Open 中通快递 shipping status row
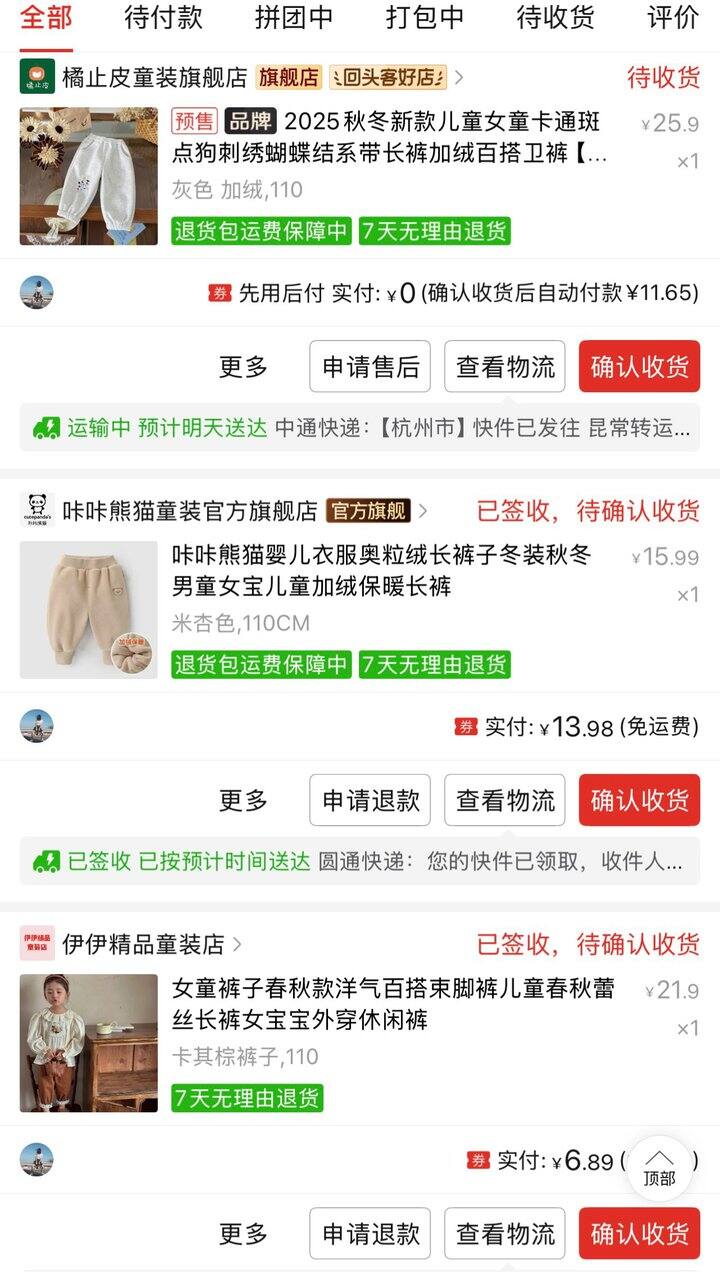Image resolution: width=720 pixels, height=1272 pixels. coord(360,428)
